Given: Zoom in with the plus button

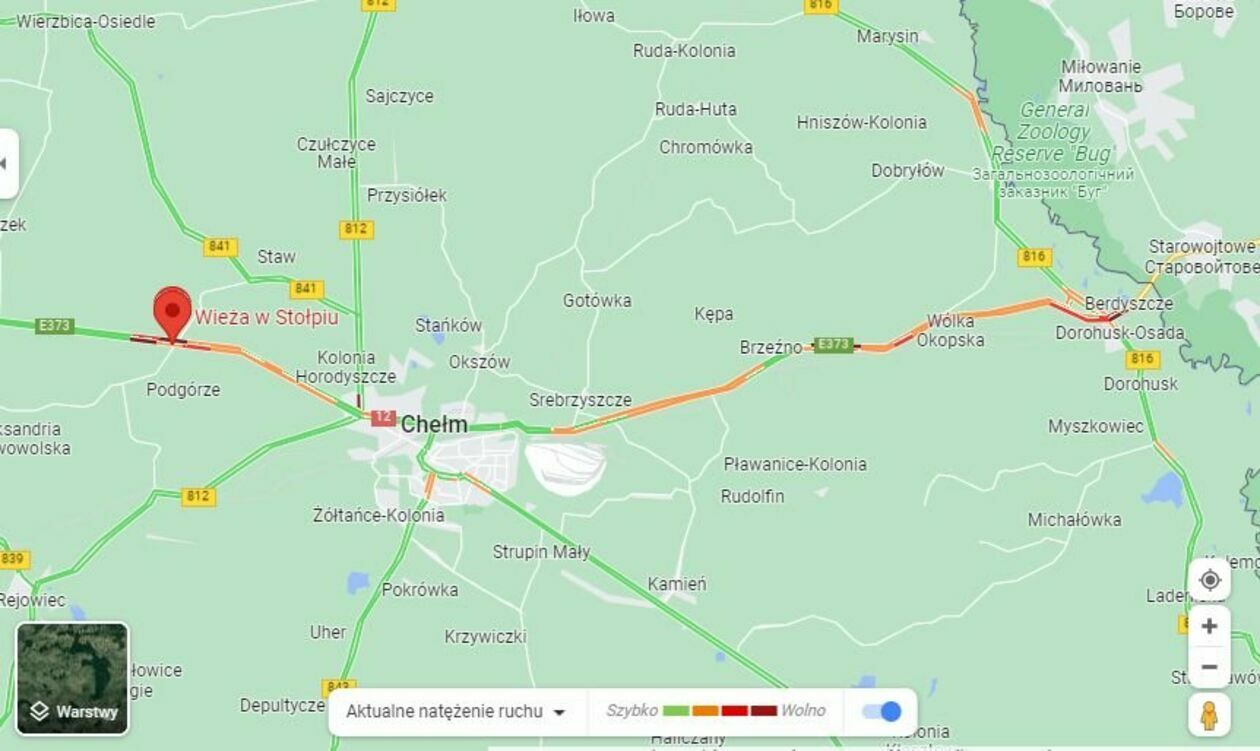Looking at the screenshot, I should point(1210,626).
